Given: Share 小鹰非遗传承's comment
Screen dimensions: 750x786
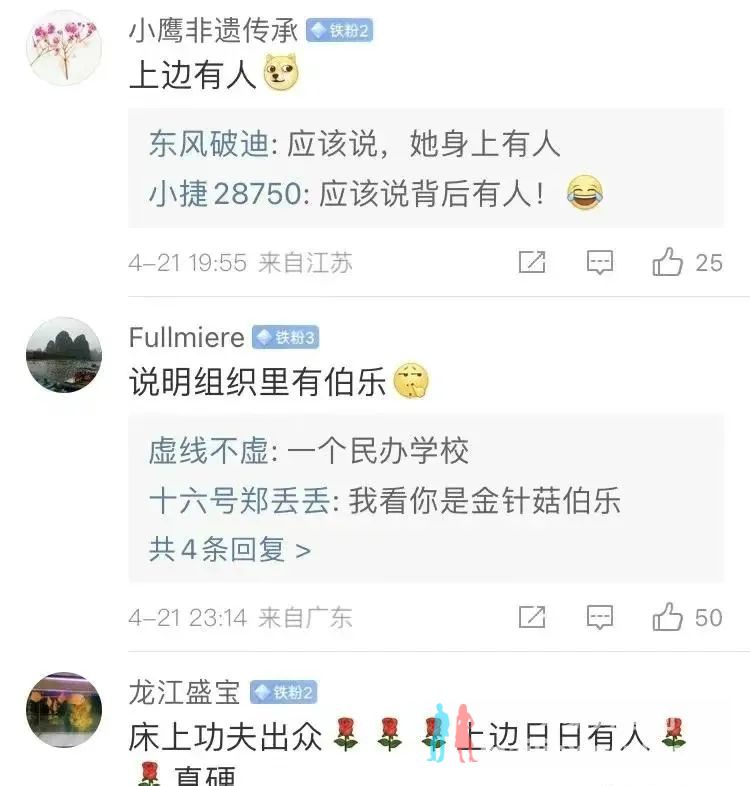Looking at the screenshot, I should pyautogui.click(x=532, y=263).
